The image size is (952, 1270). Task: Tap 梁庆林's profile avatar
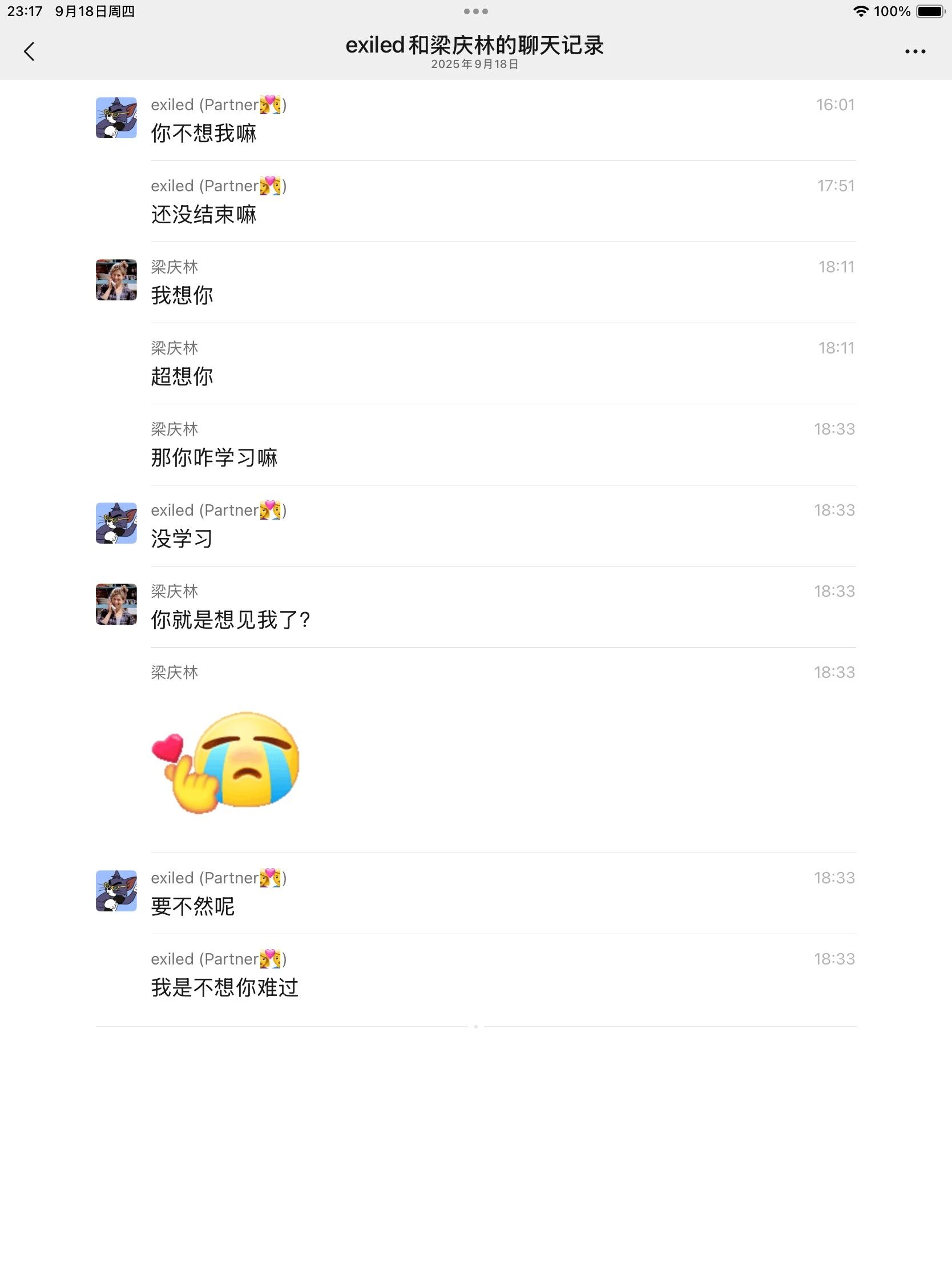116,280
